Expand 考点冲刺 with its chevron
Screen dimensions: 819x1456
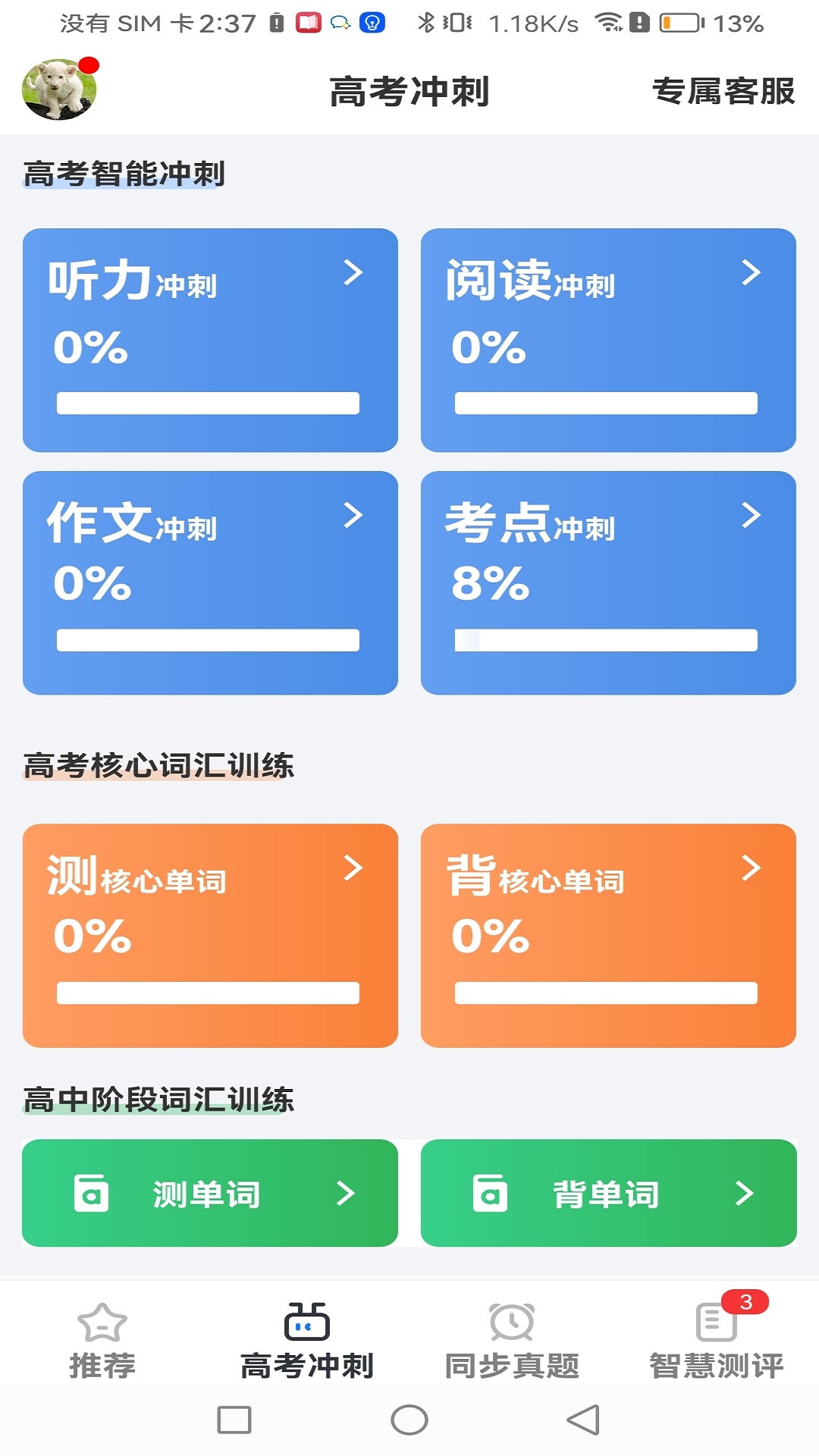click(x=750, y=517)
